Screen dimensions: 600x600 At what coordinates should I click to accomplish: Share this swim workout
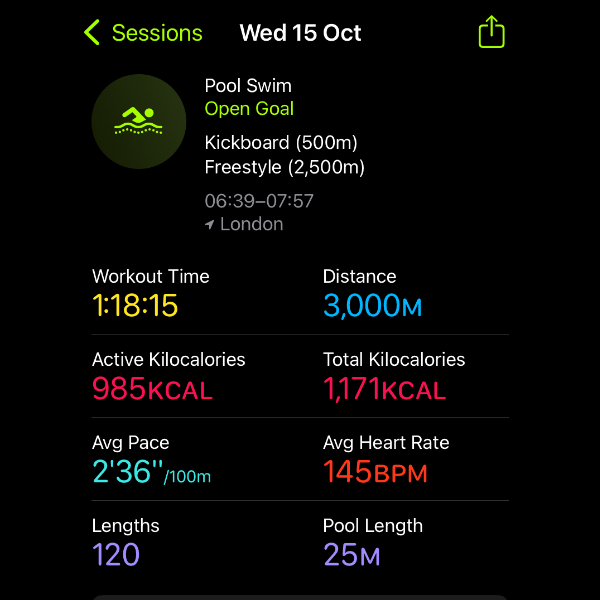pos(491,32)
